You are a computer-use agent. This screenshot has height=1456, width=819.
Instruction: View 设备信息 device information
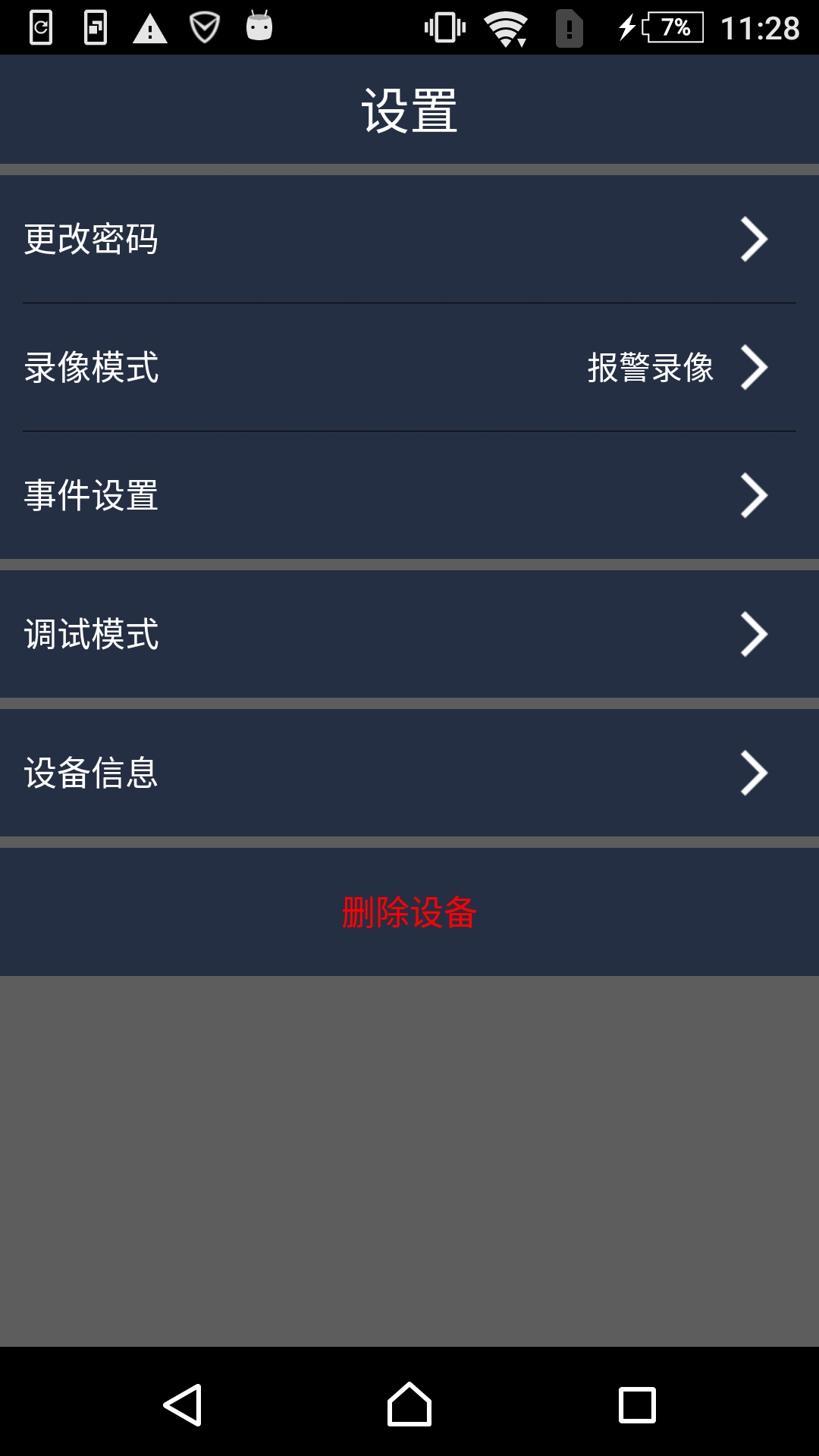[409, 773]
